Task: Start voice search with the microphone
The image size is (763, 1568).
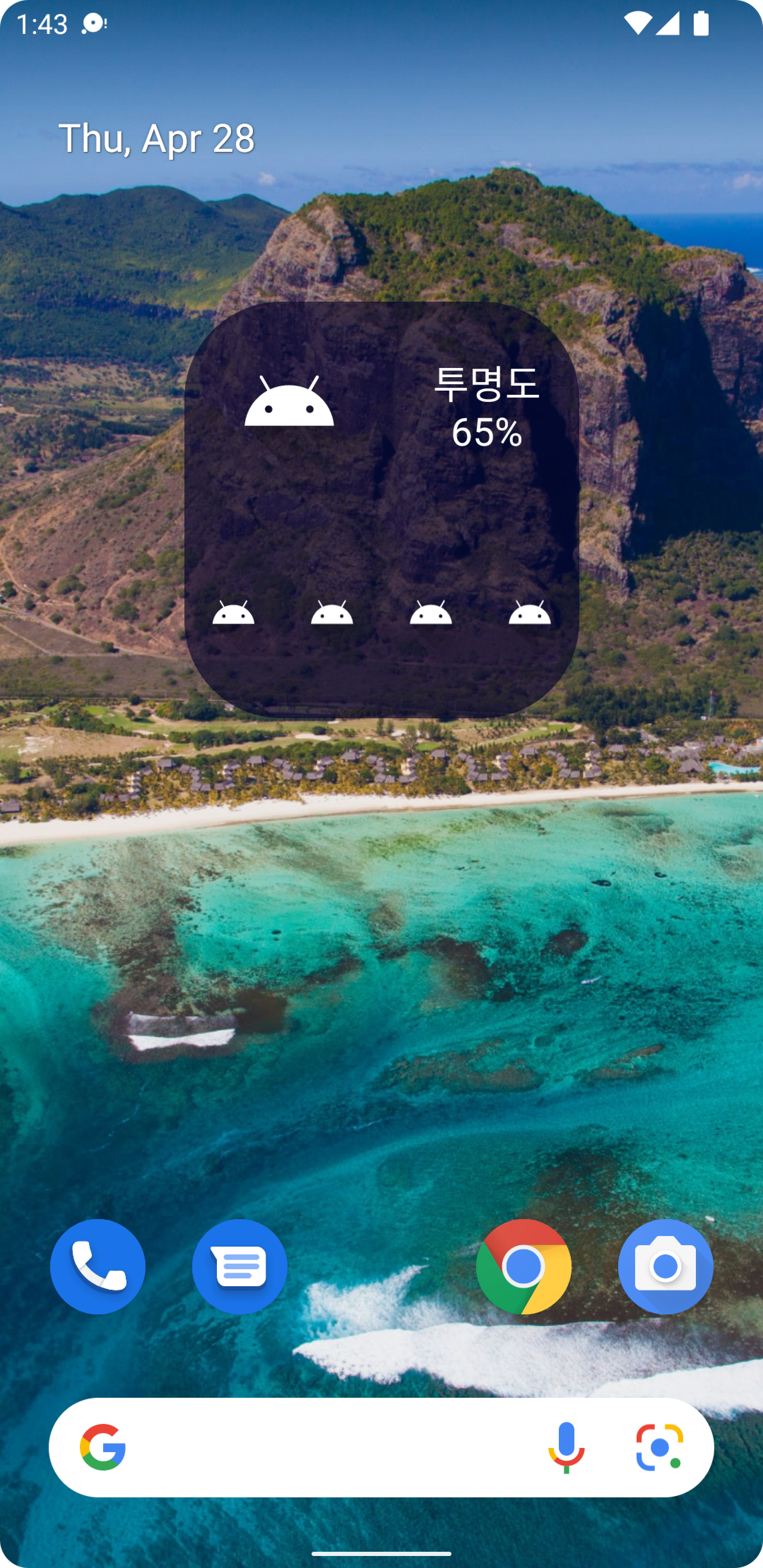Action: [566, 1448]
